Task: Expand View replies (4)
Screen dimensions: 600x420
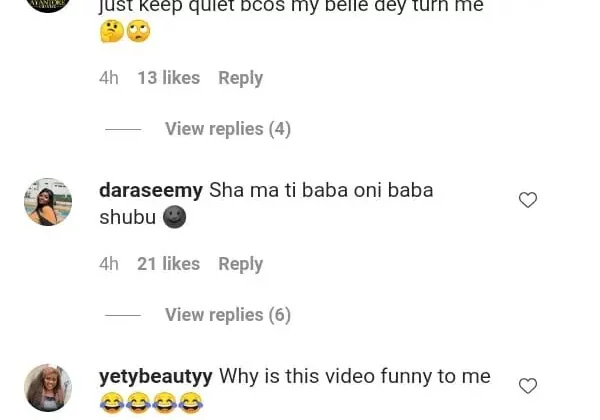Action: tap(227, 129)
